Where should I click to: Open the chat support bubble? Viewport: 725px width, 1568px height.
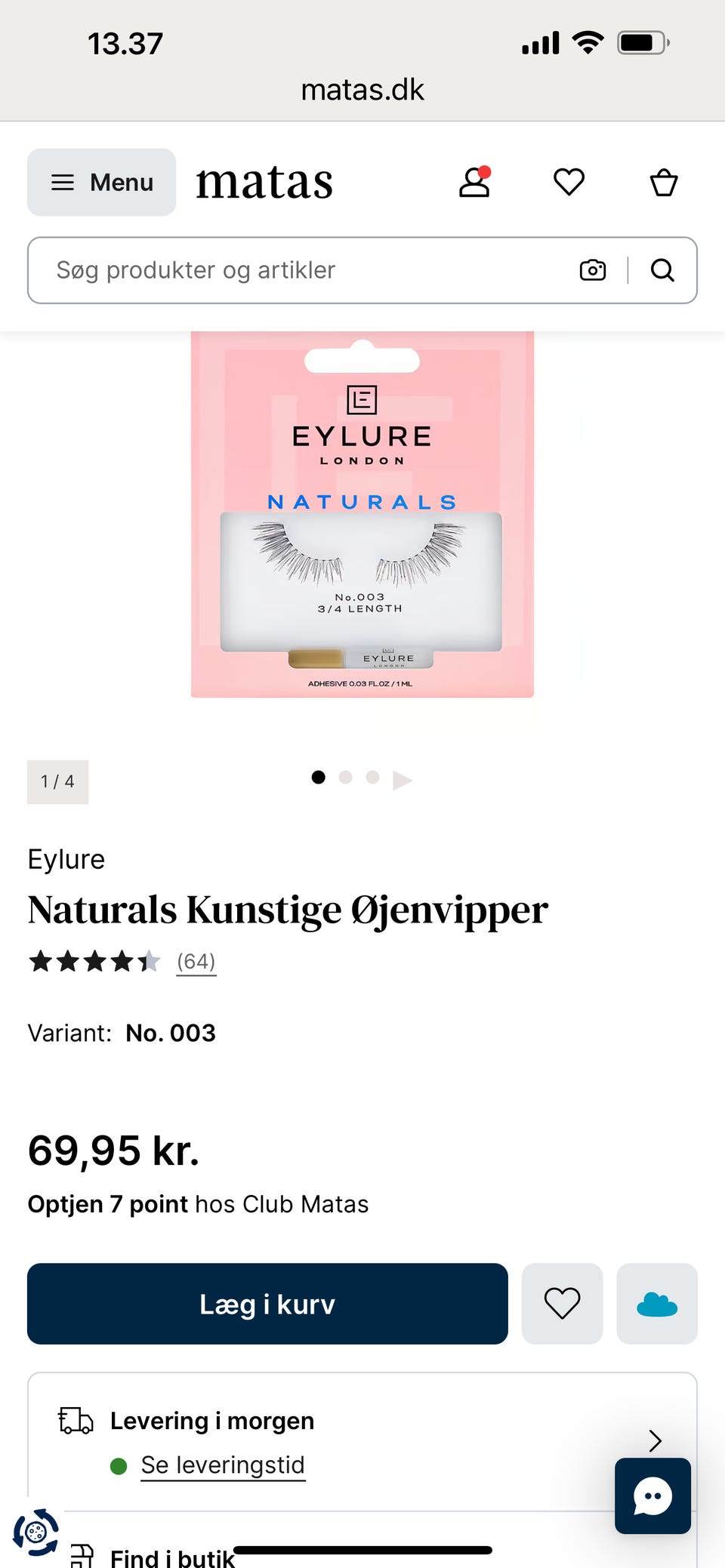(x=652, y=1496)
